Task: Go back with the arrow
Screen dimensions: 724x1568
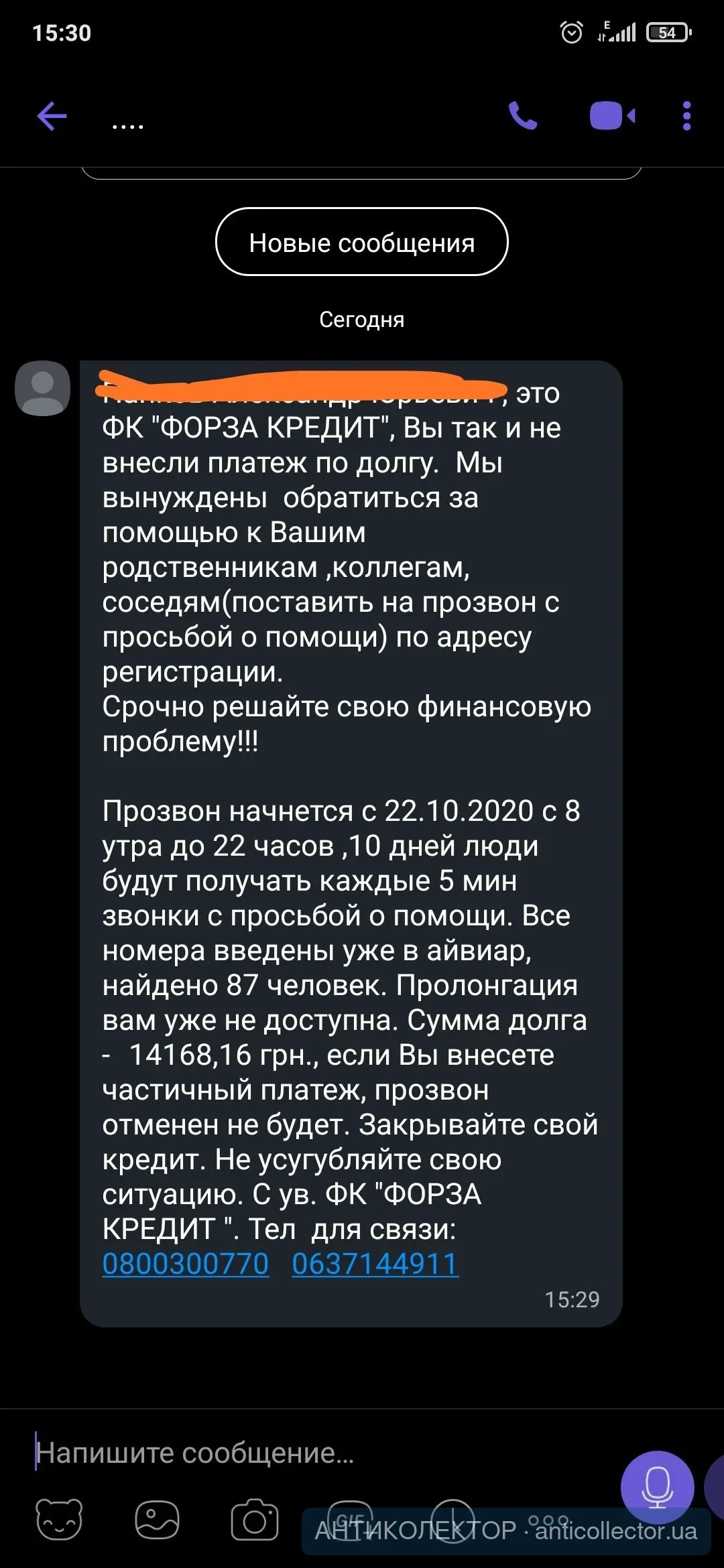Action: pyautogui.click(x=52, y=117)
